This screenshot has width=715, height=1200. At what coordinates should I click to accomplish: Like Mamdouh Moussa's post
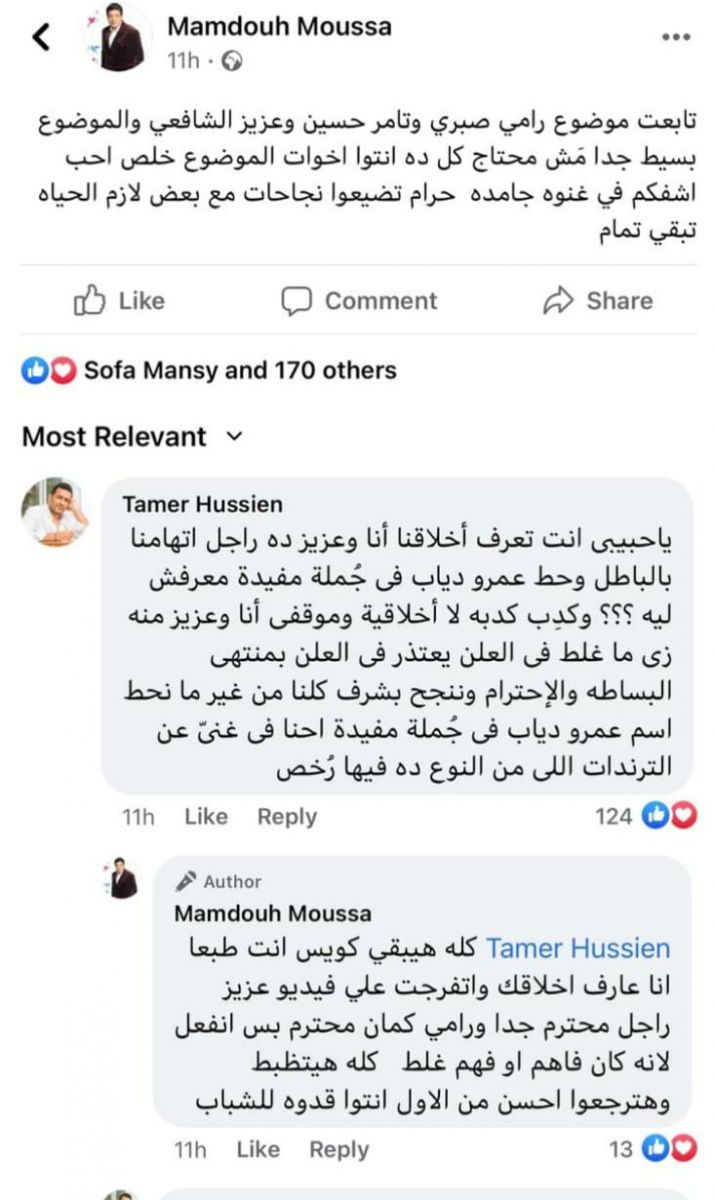[x=120, y=300]
